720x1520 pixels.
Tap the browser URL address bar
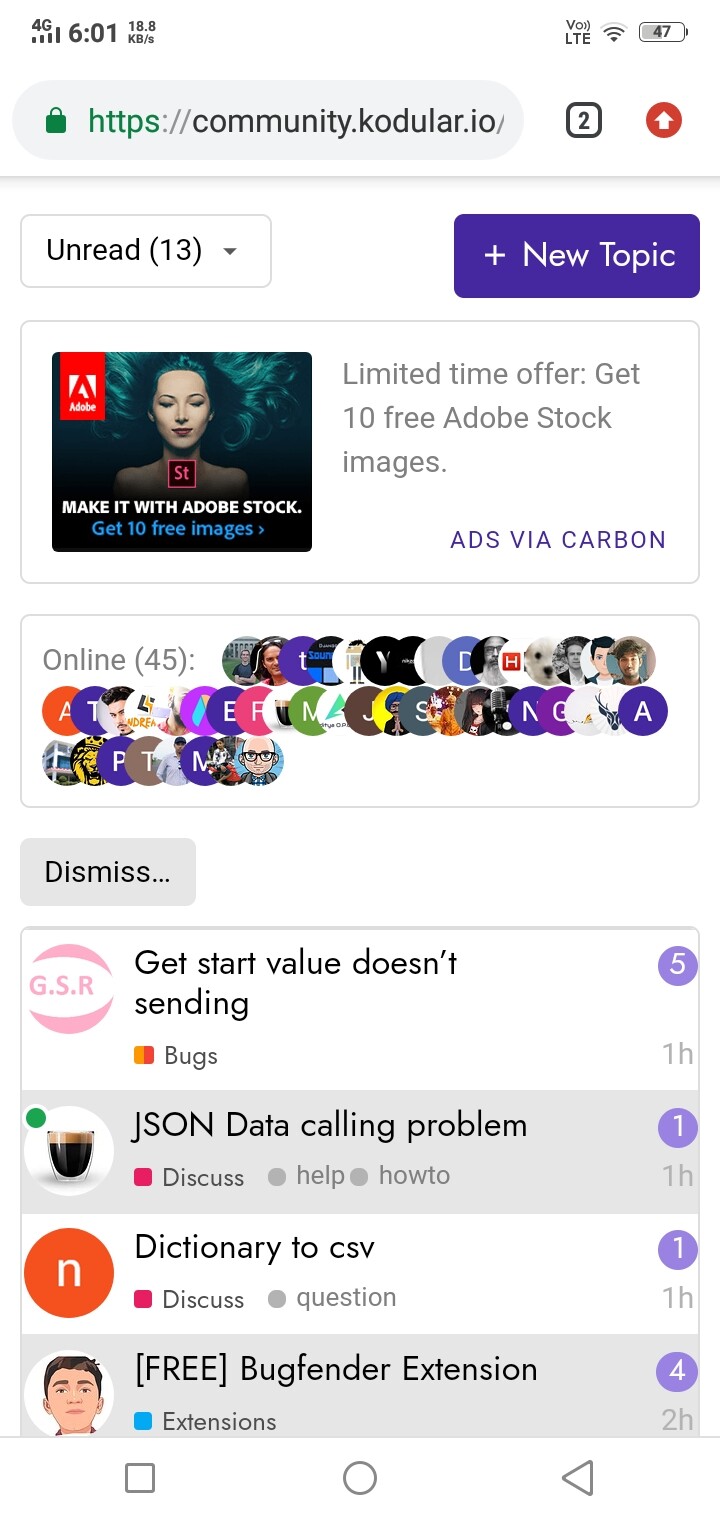pyautogui.click(x=268, y=121)
